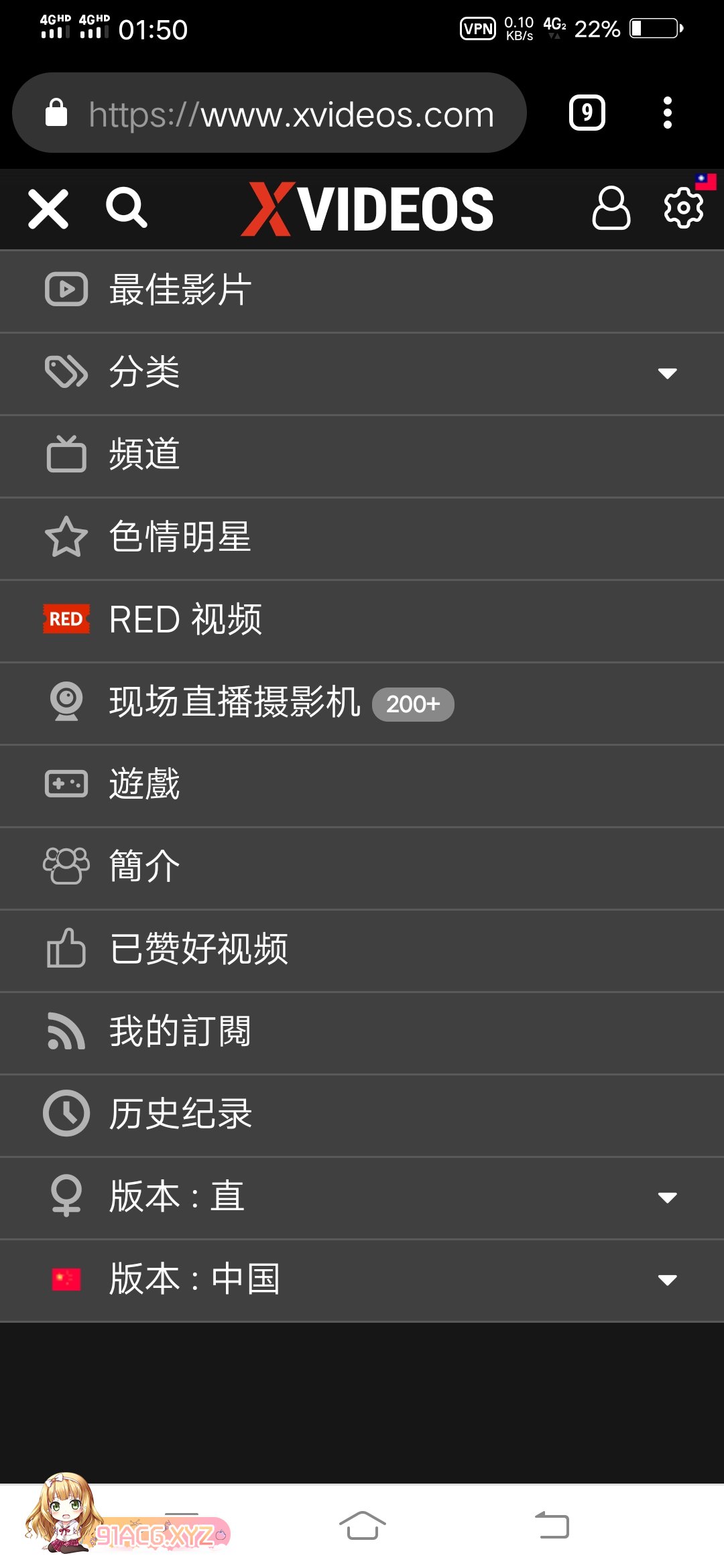Open the site search magnifier
This screenshot has width=724, height=1568.
click(x=126, y=208)
